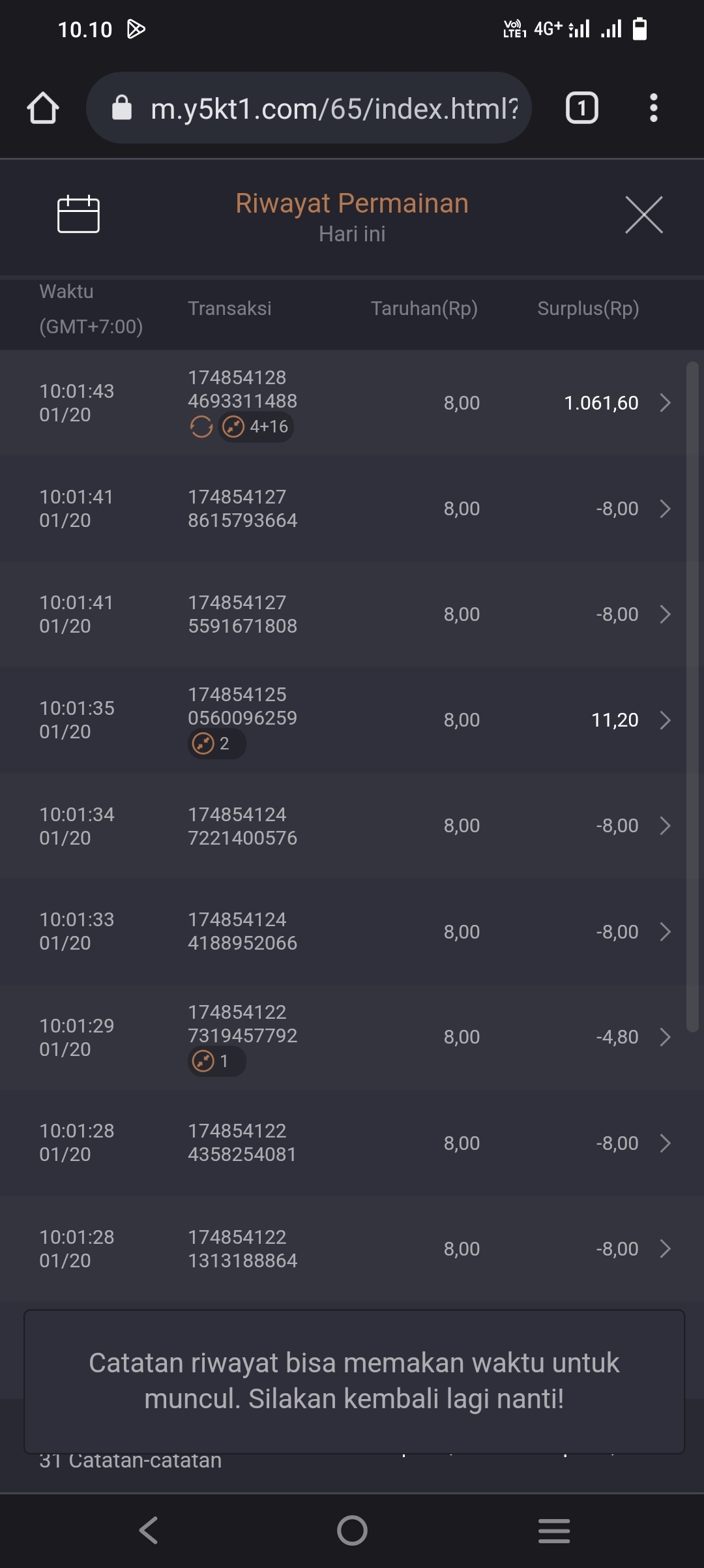Open the browser overflow menu
This screenshot has height=1568, width=704.
point(653,108)
